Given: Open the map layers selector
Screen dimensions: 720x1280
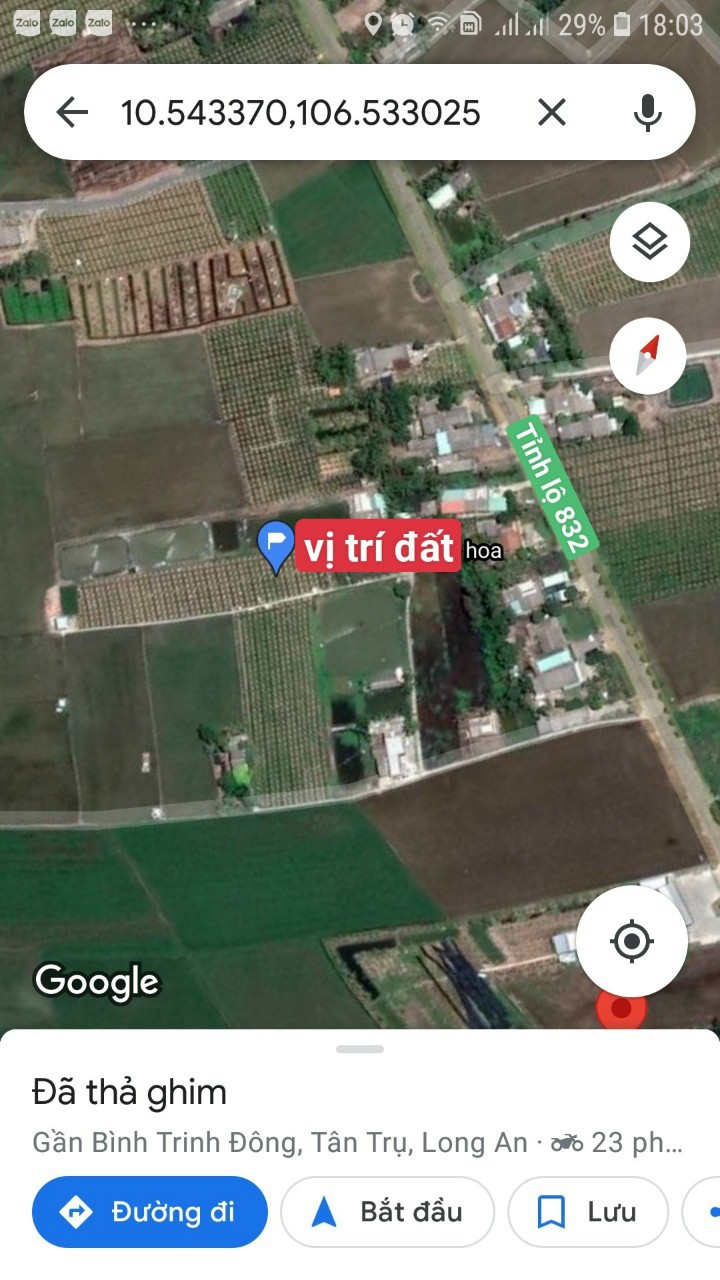Looking at the screenshot, I should click(x=650, y=241).
